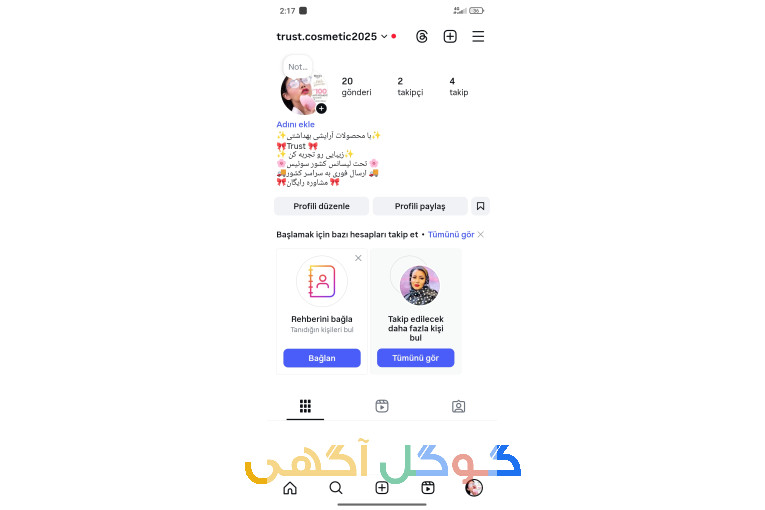View the 2 takipçi followers list

click(410, 86)
